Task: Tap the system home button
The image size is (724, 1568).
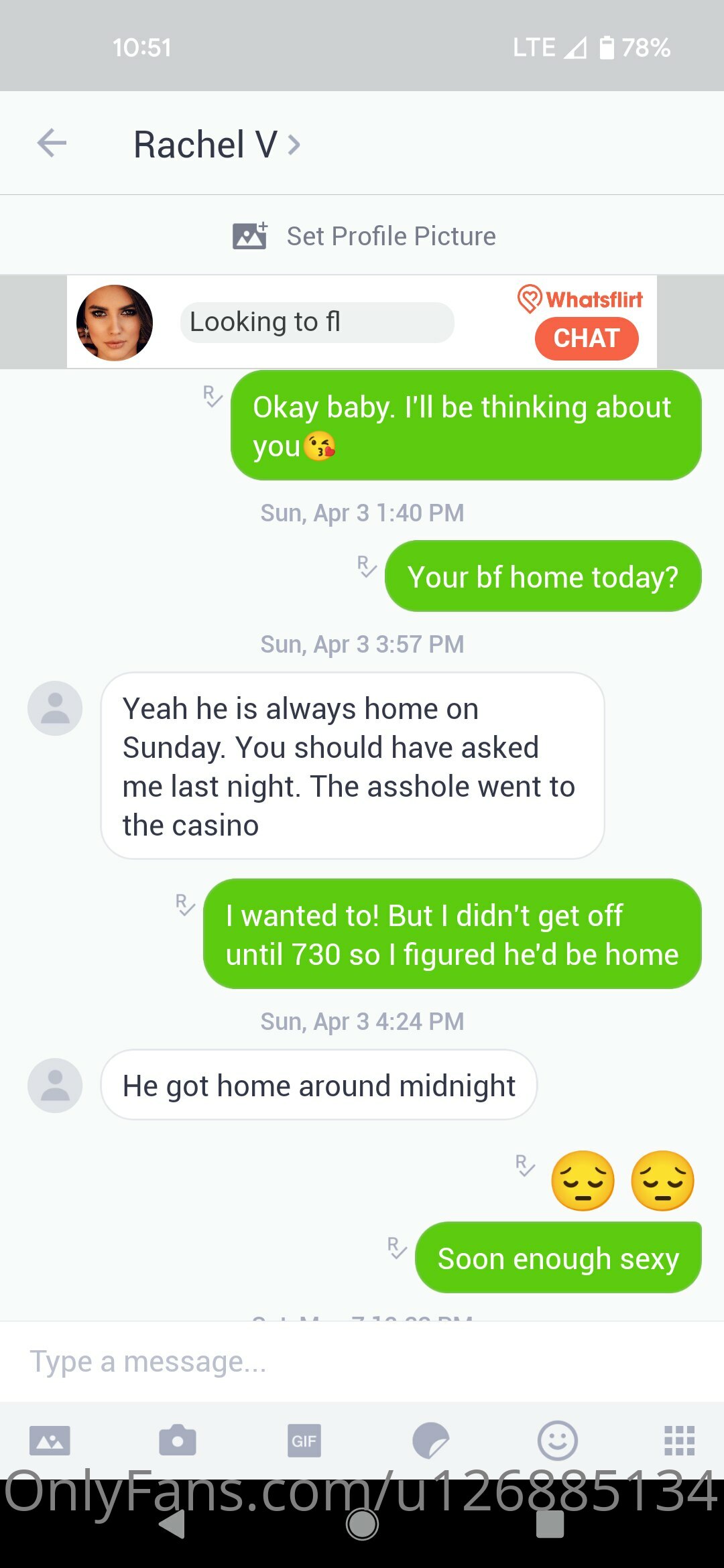Action: coord(362,1524)
